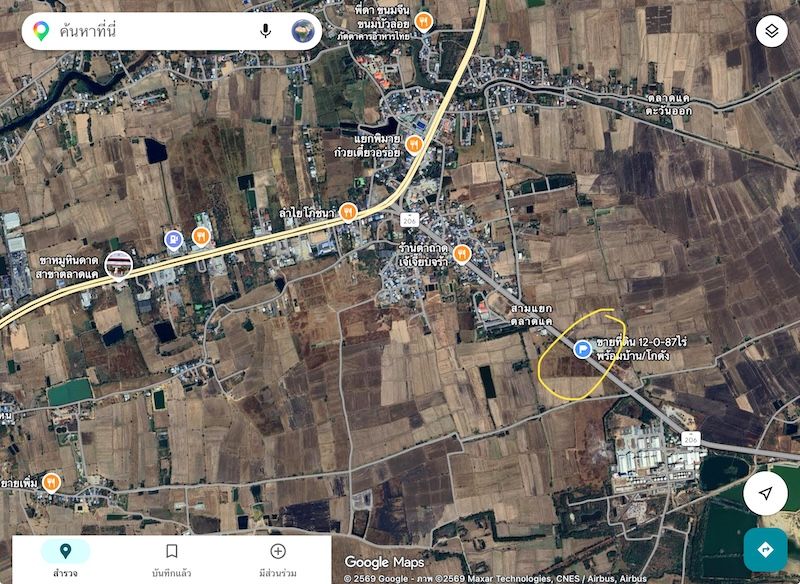Open the ขายที่ดิน 12-0-87ไร่ flag pin
800x584 pixels.
coord(582,349)
